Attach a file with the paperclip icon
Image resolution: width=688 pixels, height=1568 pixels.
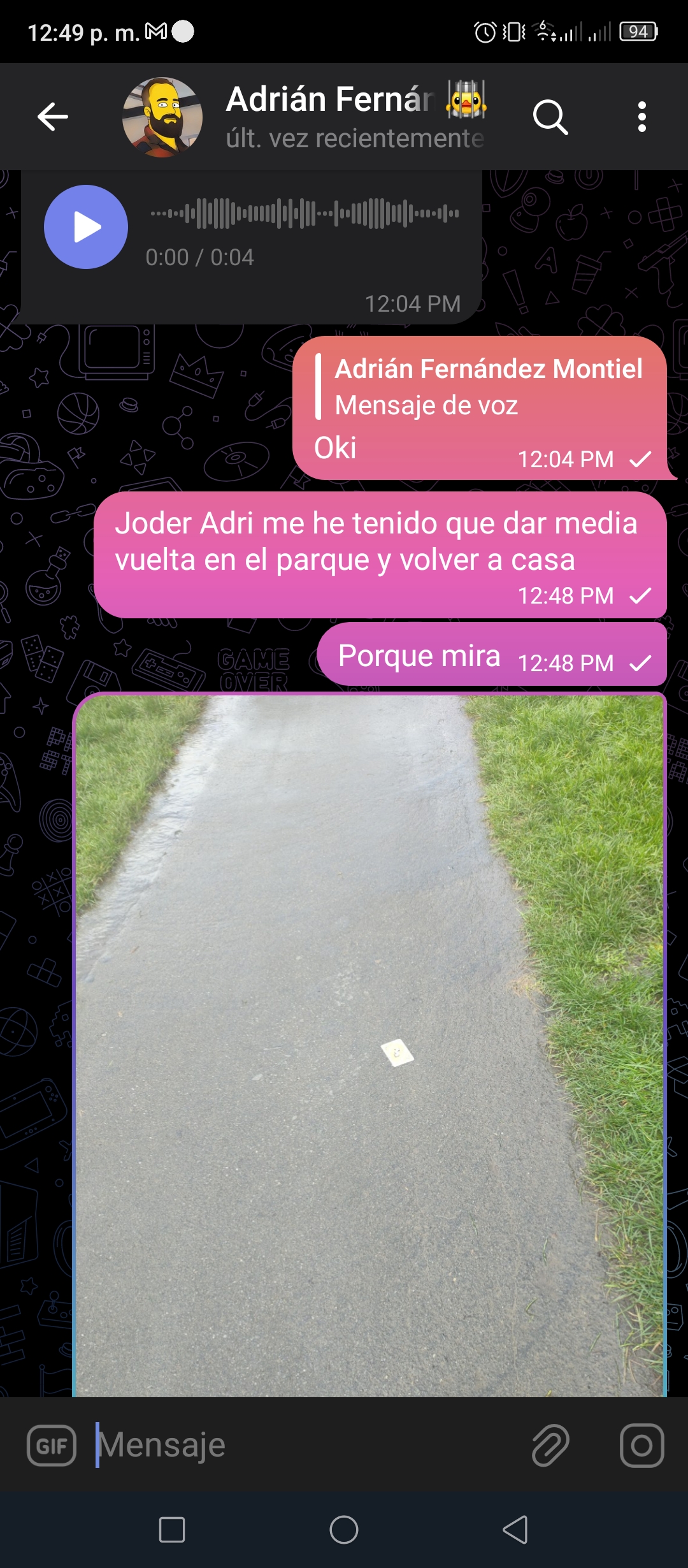coord(550,1445)
